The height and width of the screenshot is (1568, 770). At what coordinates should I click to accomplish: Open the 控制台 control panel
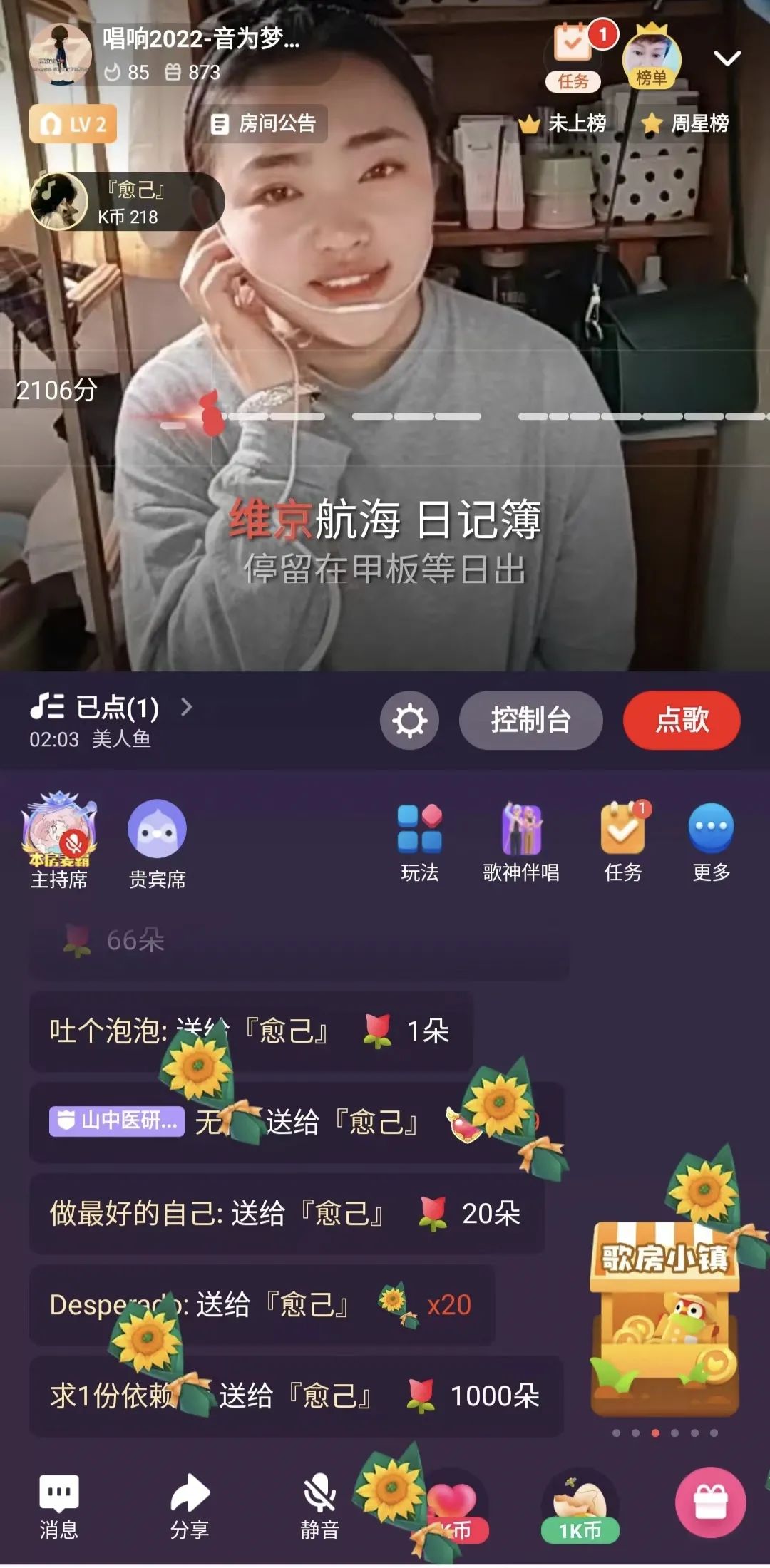click(x=530, y=721)
